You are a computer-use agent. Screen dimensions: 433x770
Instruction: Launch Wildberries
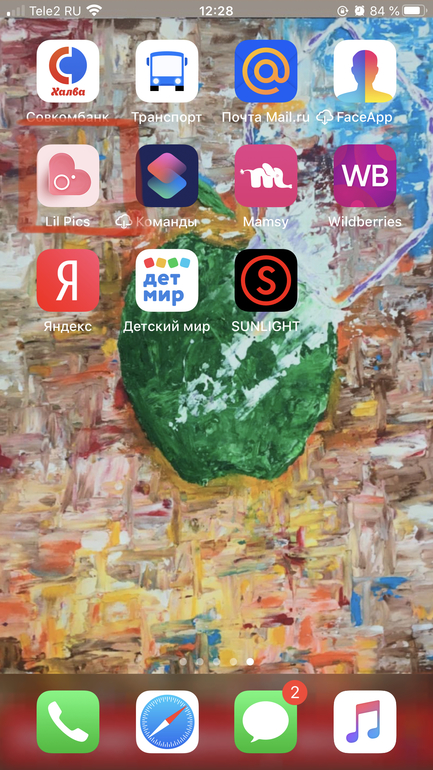point(365,176)
